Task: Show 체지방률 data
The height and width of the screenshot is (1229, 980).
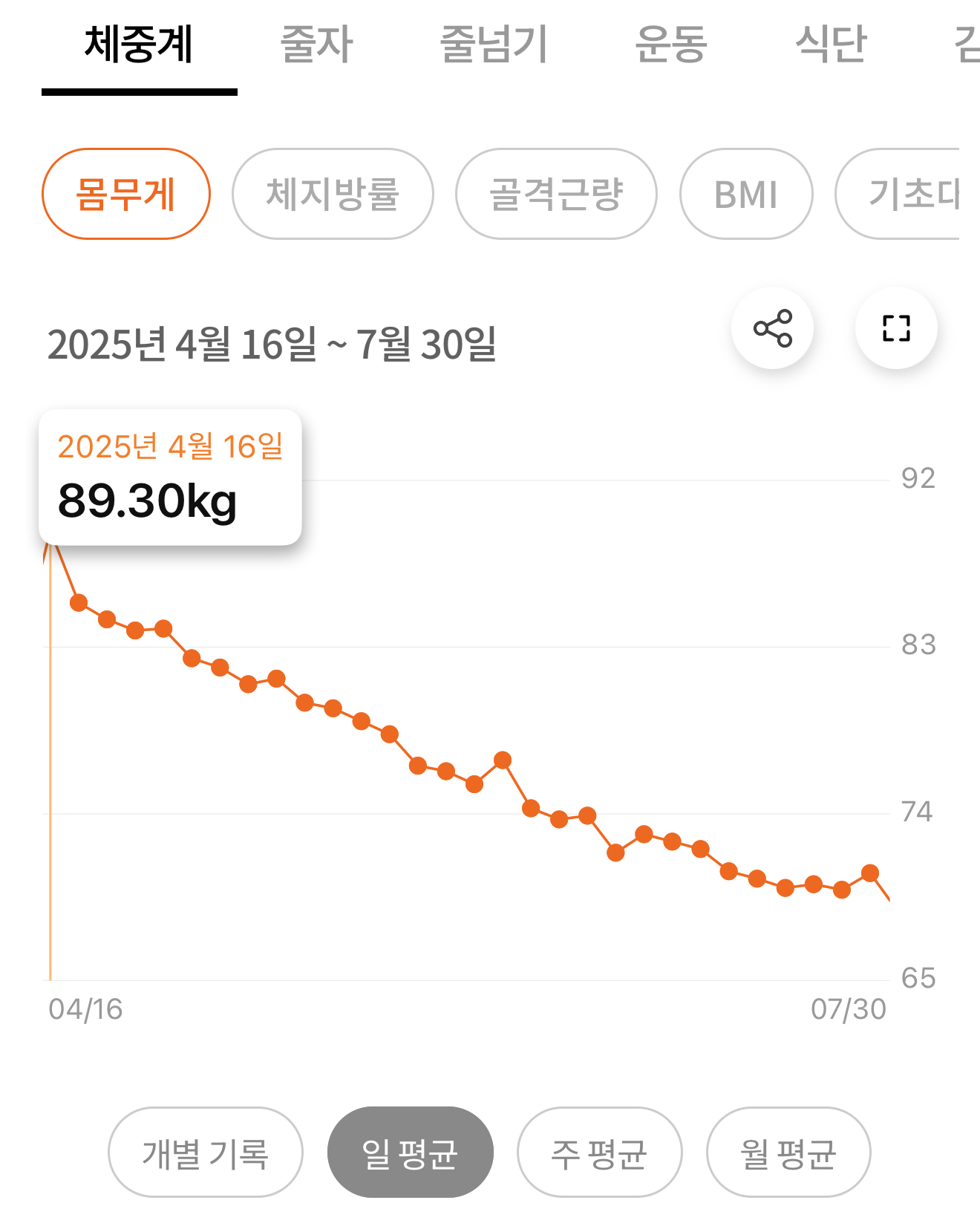Action: coord(333,194)
